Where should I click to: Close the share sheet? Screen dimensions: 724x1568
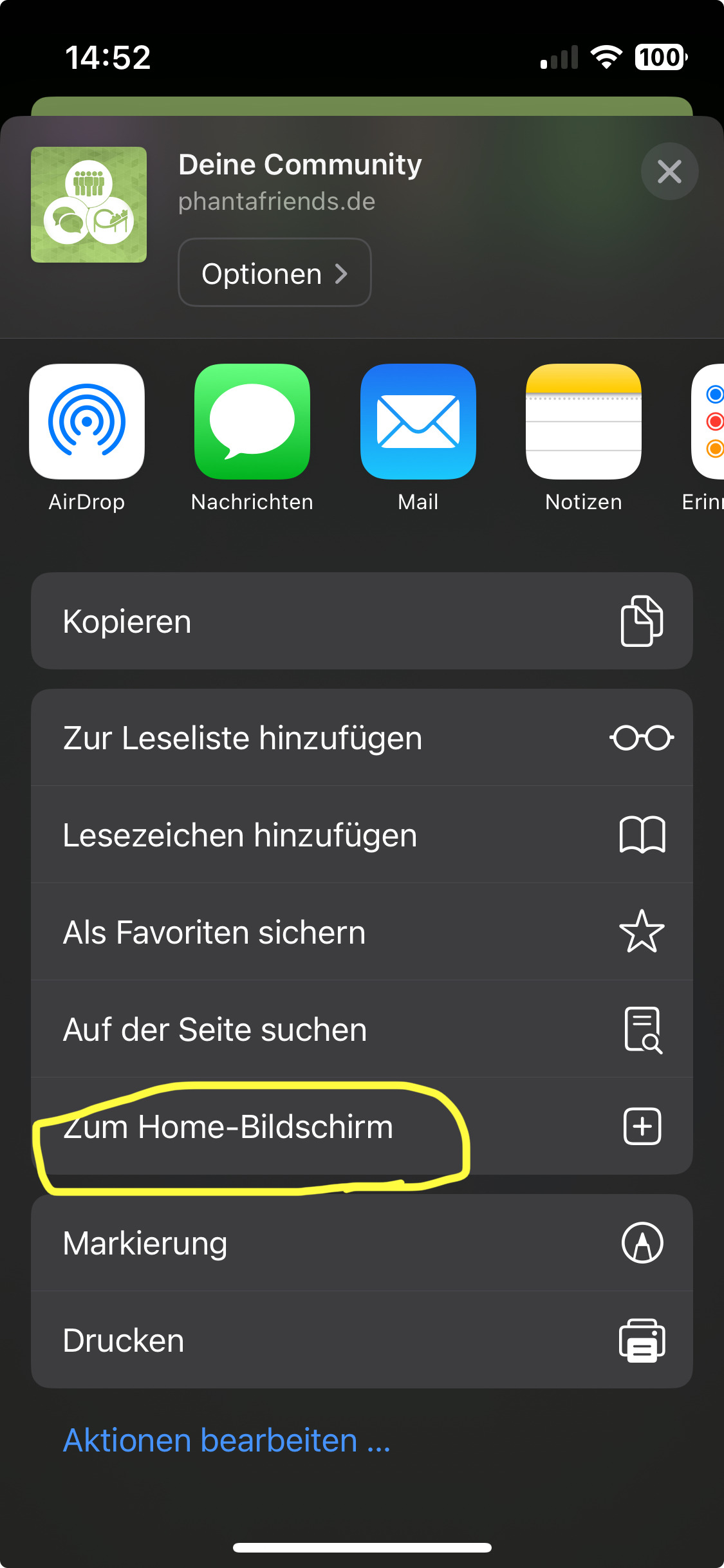pyautogui.click(x=669, y=171)
